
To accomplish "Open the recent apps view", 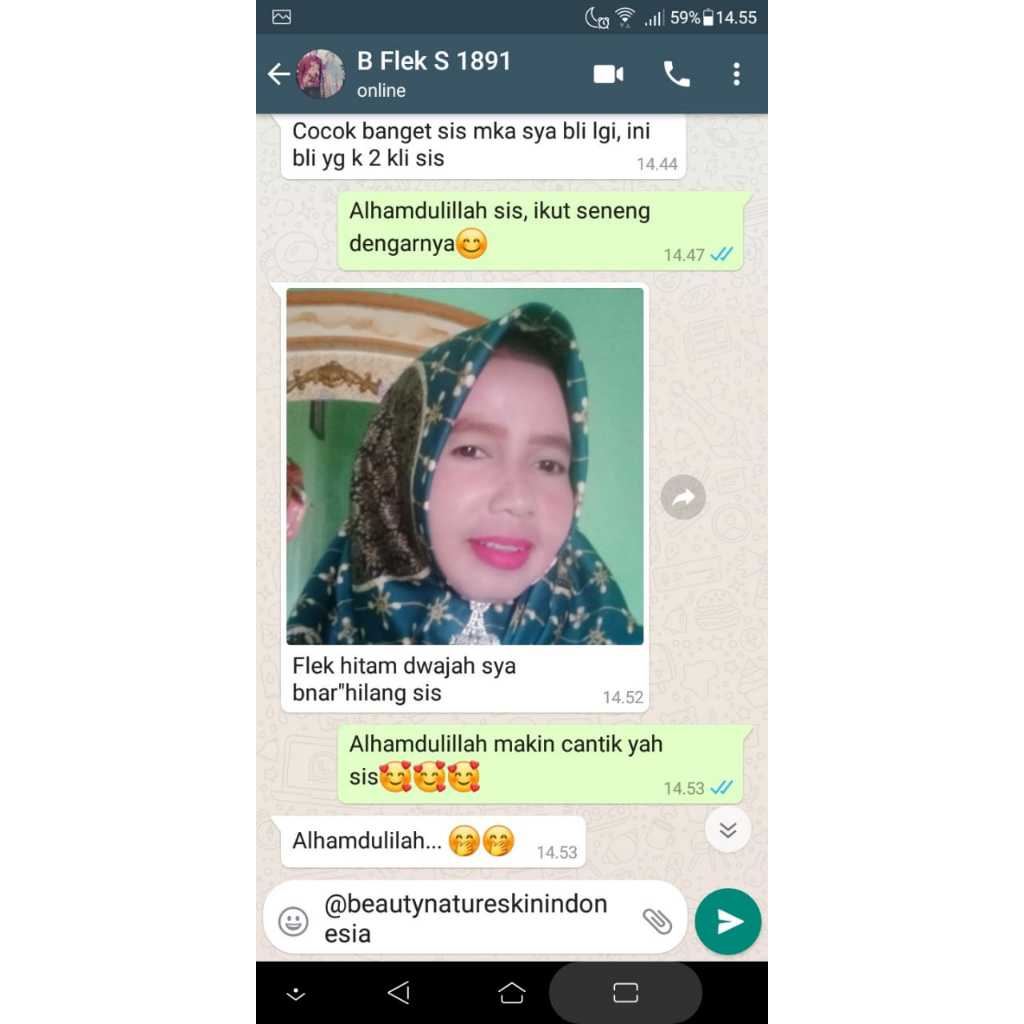I will tap(626, 992).
